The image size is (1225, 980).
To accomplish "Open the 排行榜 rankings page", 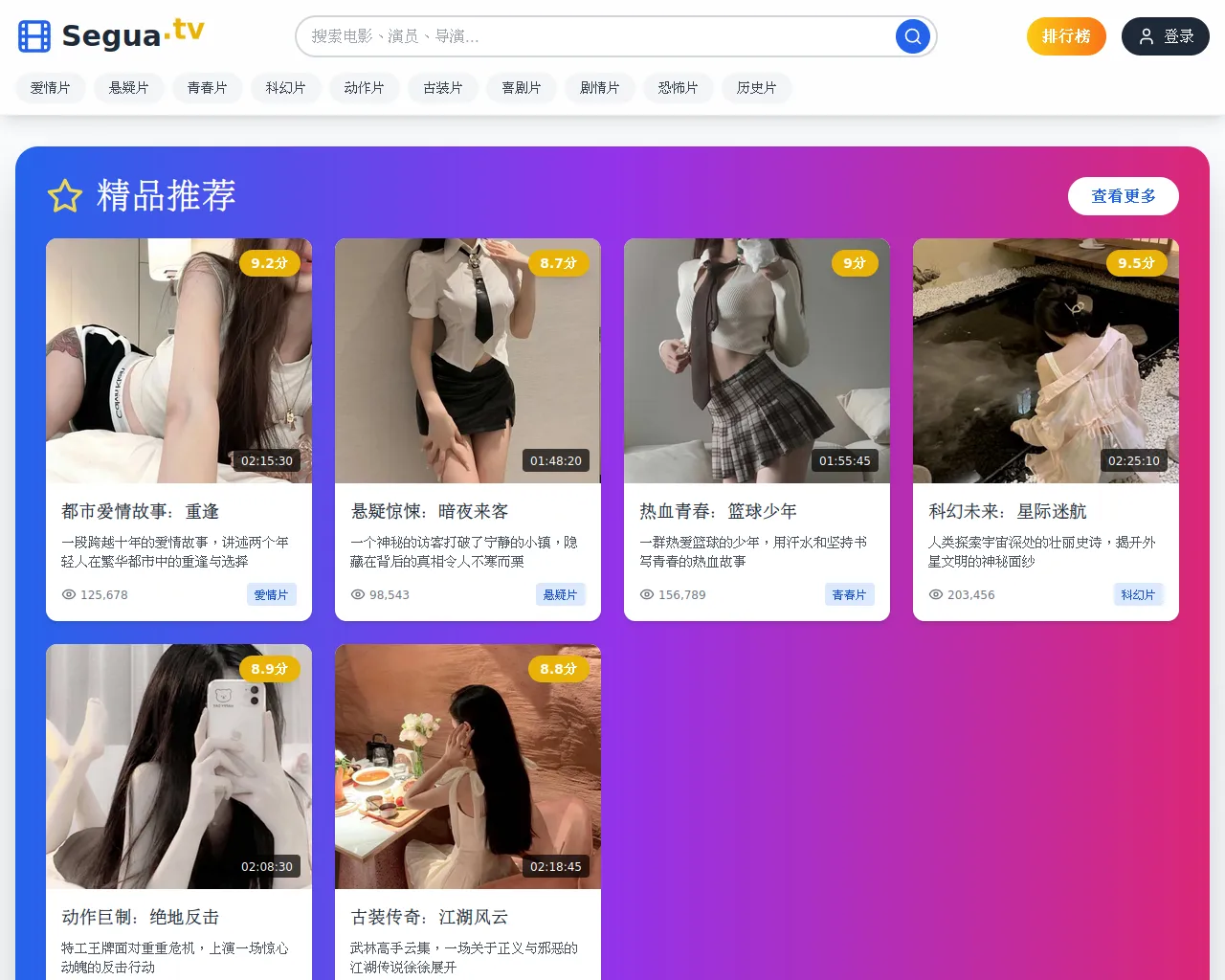I will tap(1066, 36).
